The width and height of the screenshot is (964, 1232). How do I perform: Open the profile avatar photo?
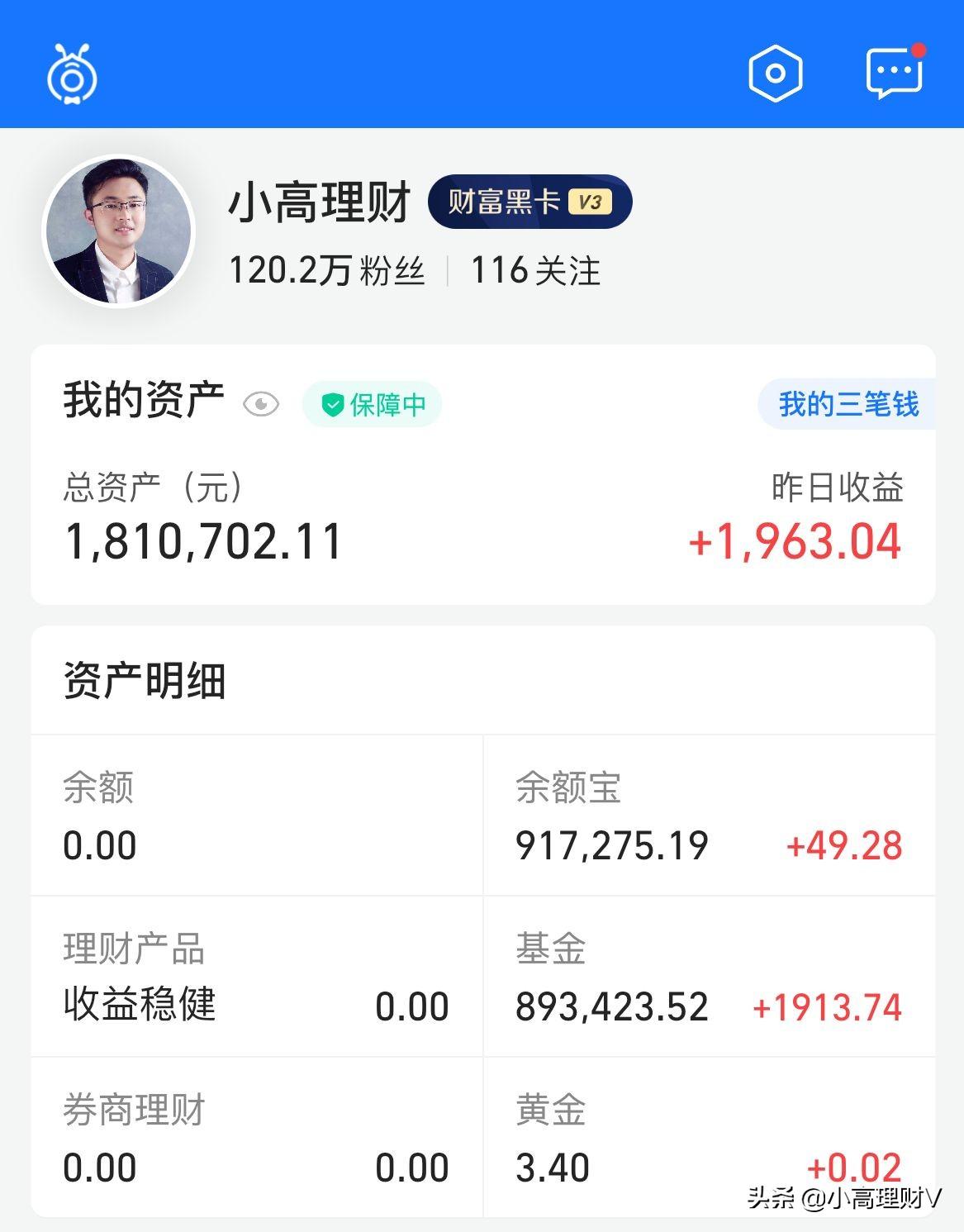tap(118, 231)
